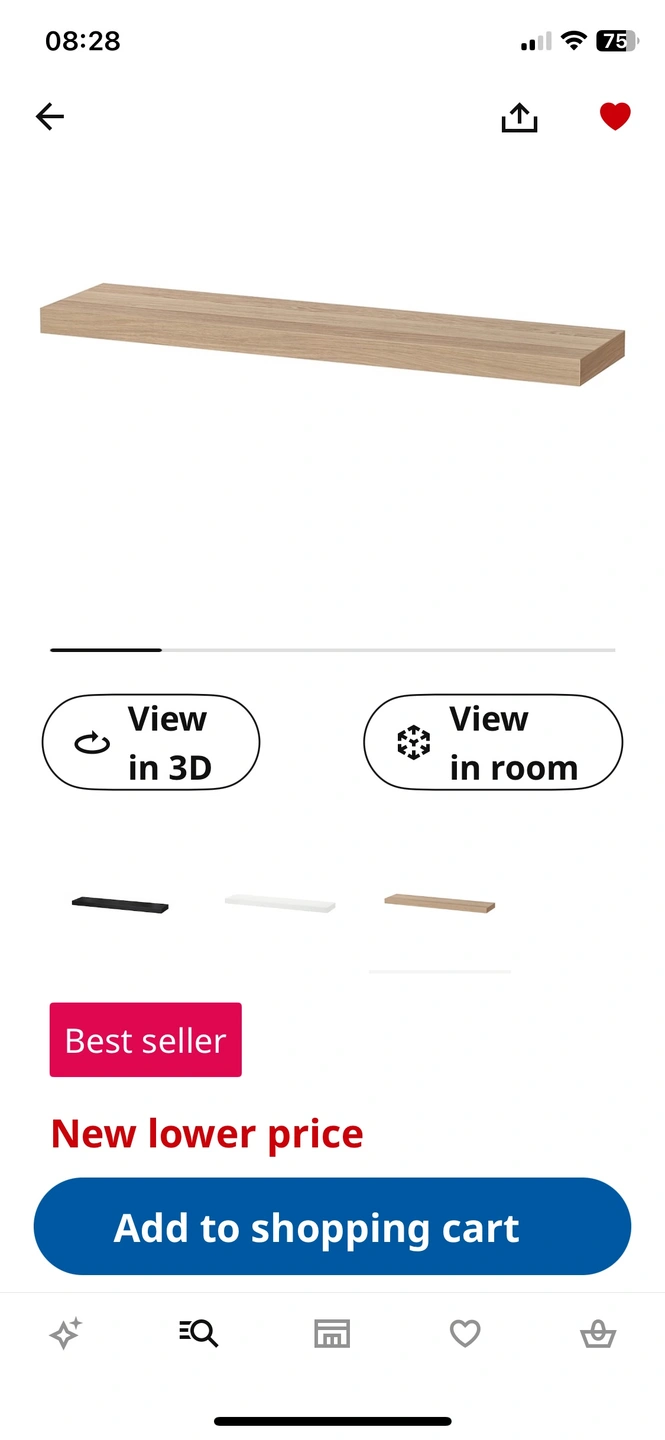The image size is (665, 1440).
Task: Launch the View in room feature
Action: pos(493,743)
